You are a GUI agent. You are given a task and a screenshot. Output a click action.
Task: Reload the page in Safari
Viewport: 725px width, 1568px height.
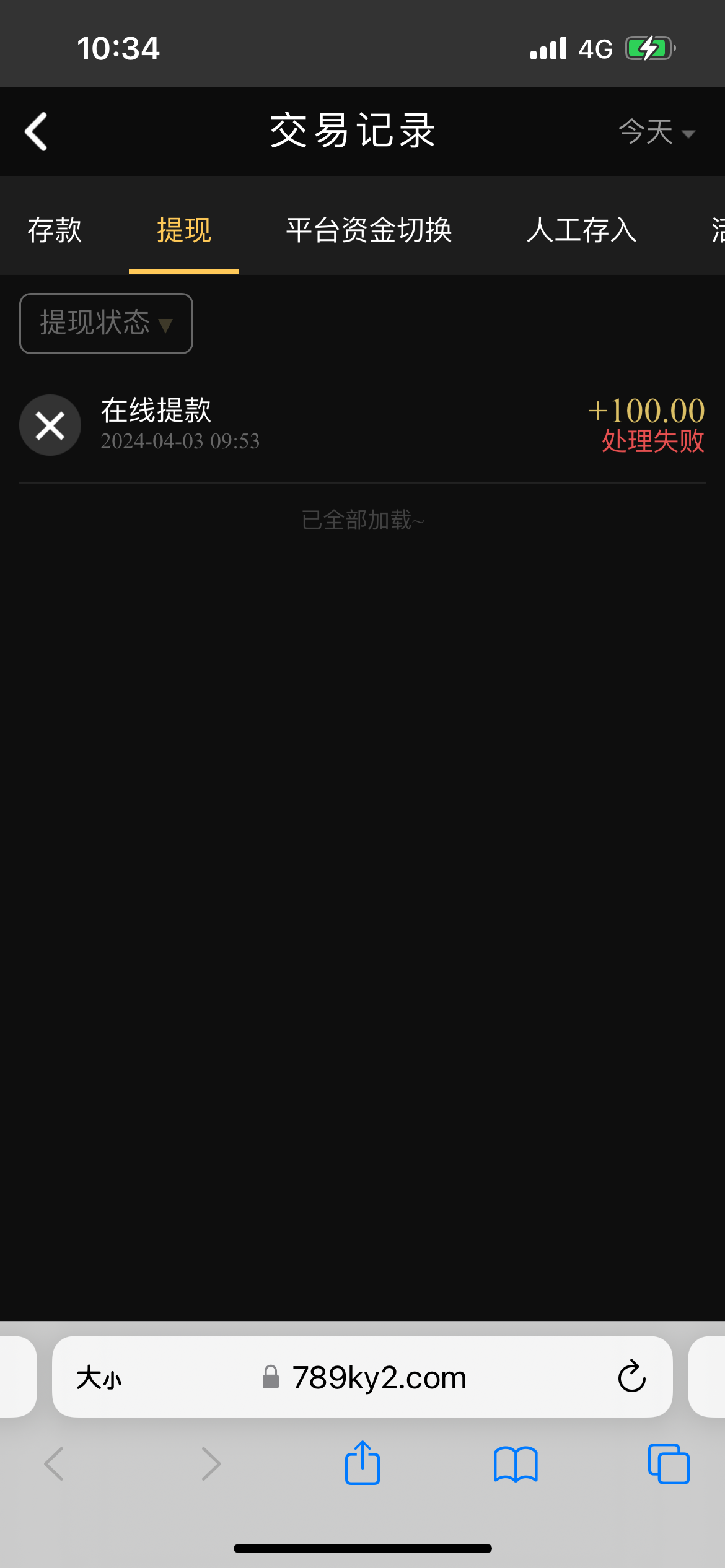(x=631, y=1377)
